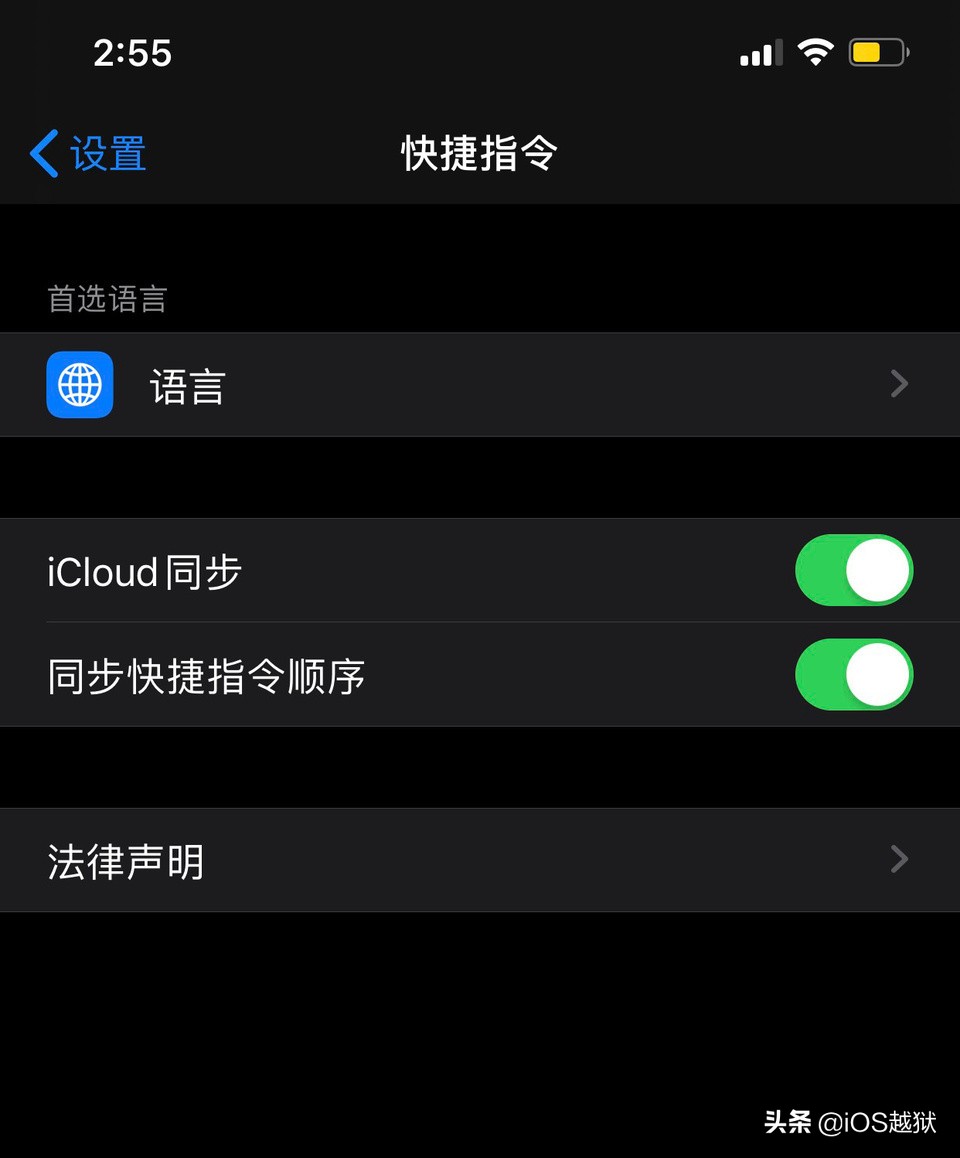The image size is (960, 1158).
Task: Select the blue globe language icon
Action: click(79, 384)
